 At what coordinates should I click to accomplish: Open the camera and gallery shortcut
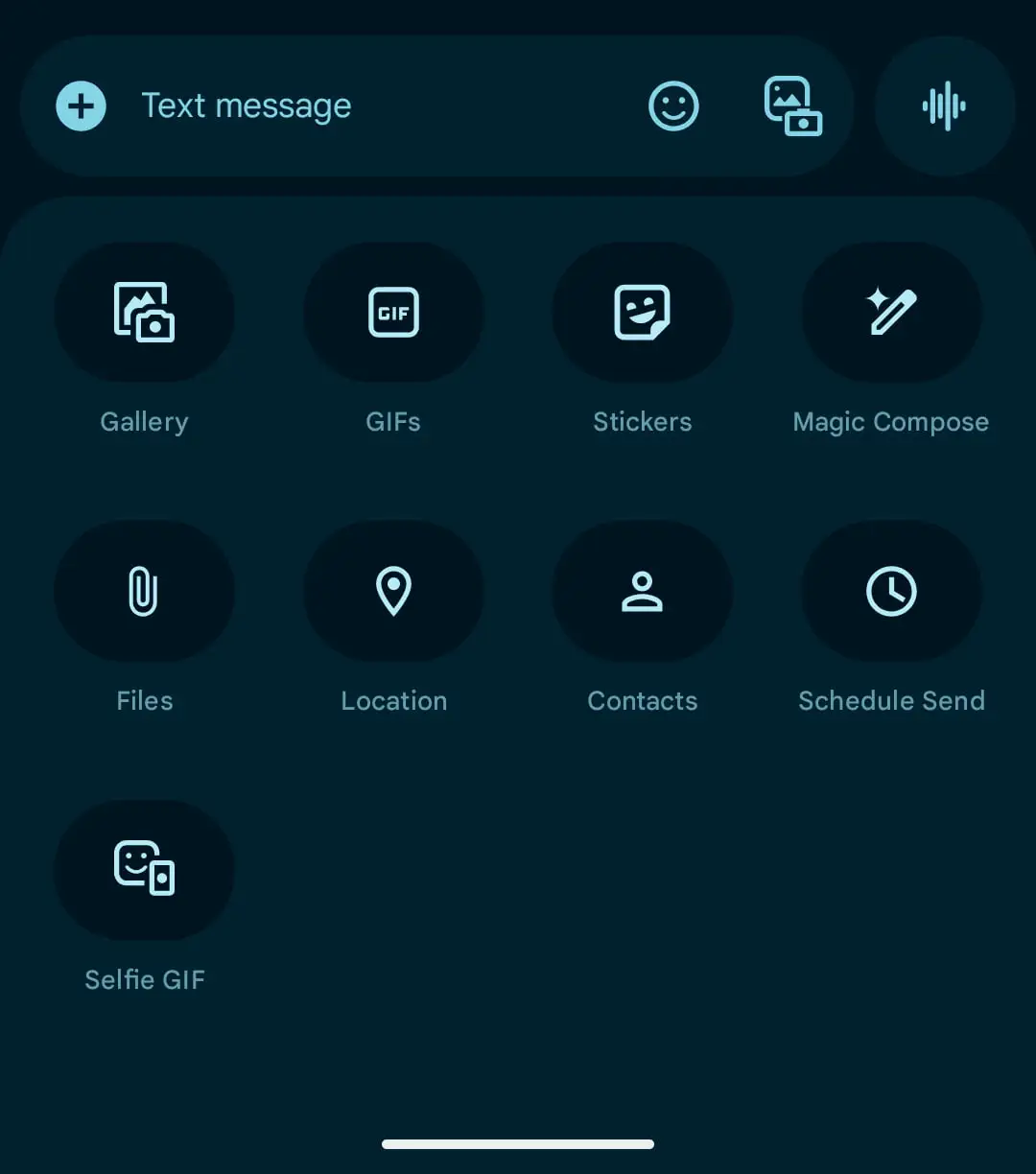point(793,106)
